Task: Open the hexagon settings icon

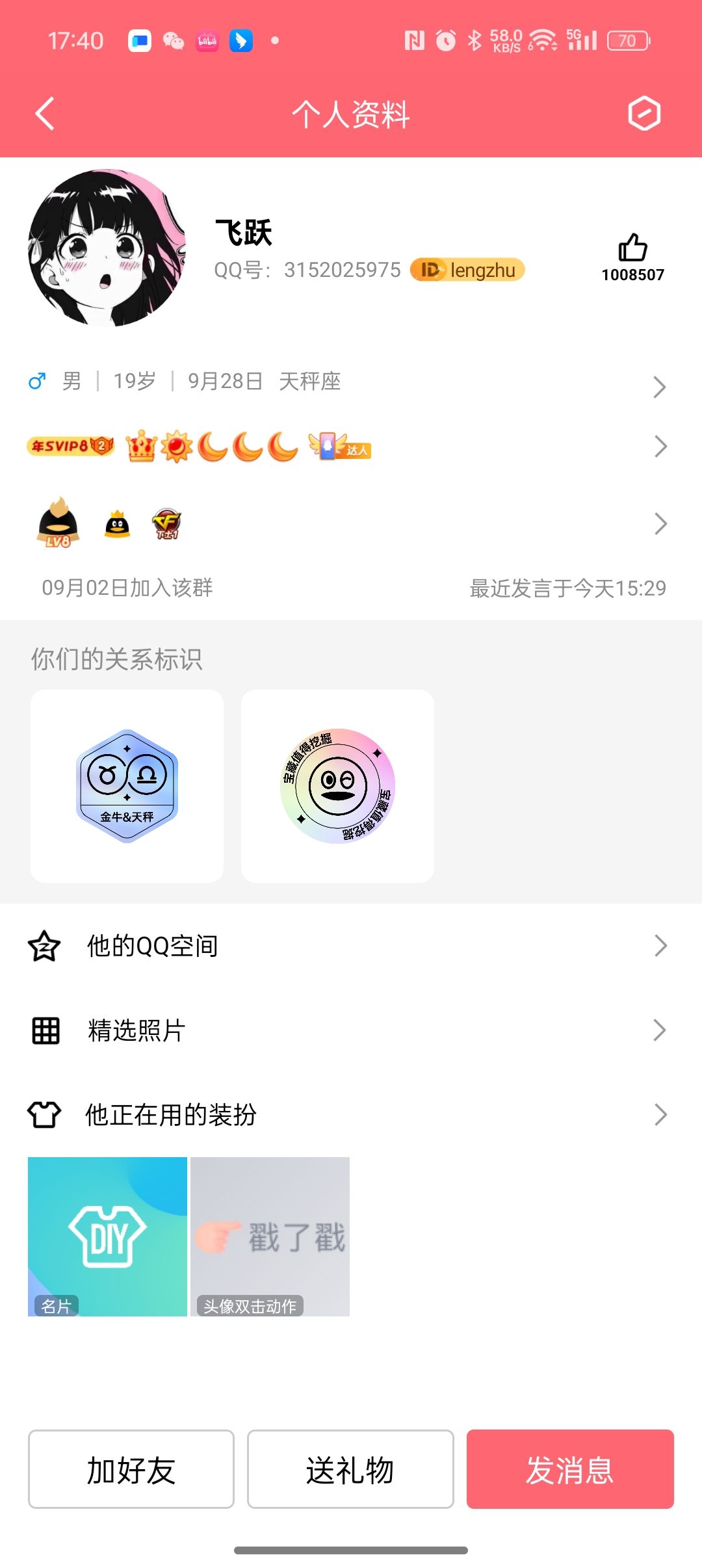Action: point(643,114)
